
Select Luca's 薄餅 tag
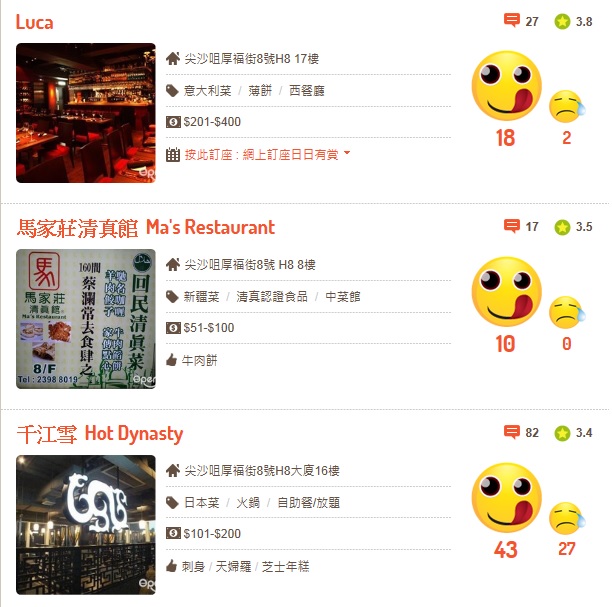tap(260, 91)
